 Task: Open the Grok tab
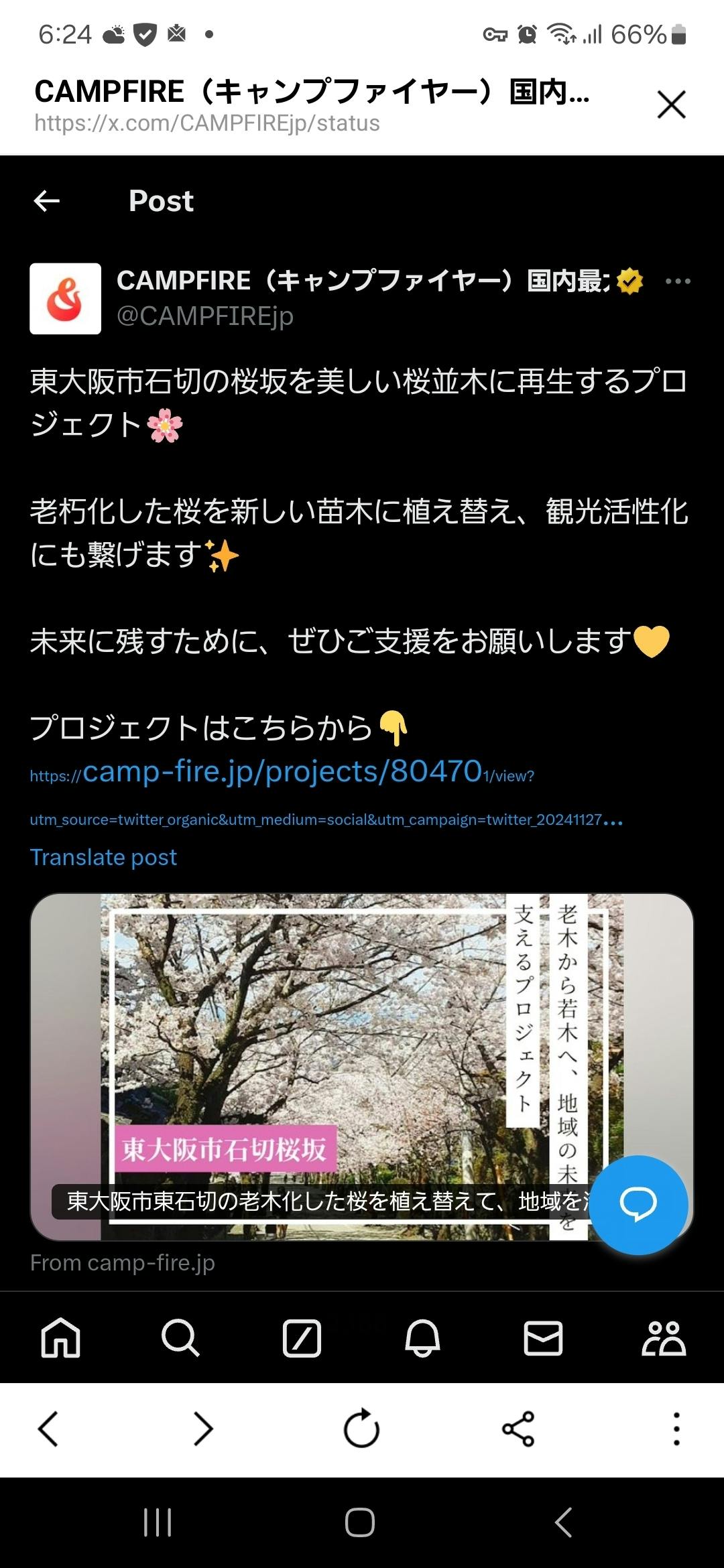point(302,1338)
